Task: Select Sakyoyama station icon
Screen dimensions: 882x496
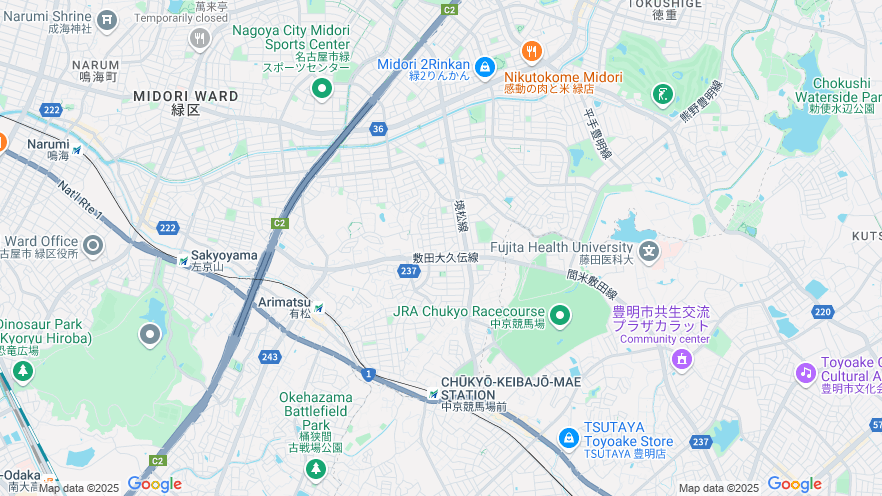Action: pyautogui.click(x=183, y=262)
